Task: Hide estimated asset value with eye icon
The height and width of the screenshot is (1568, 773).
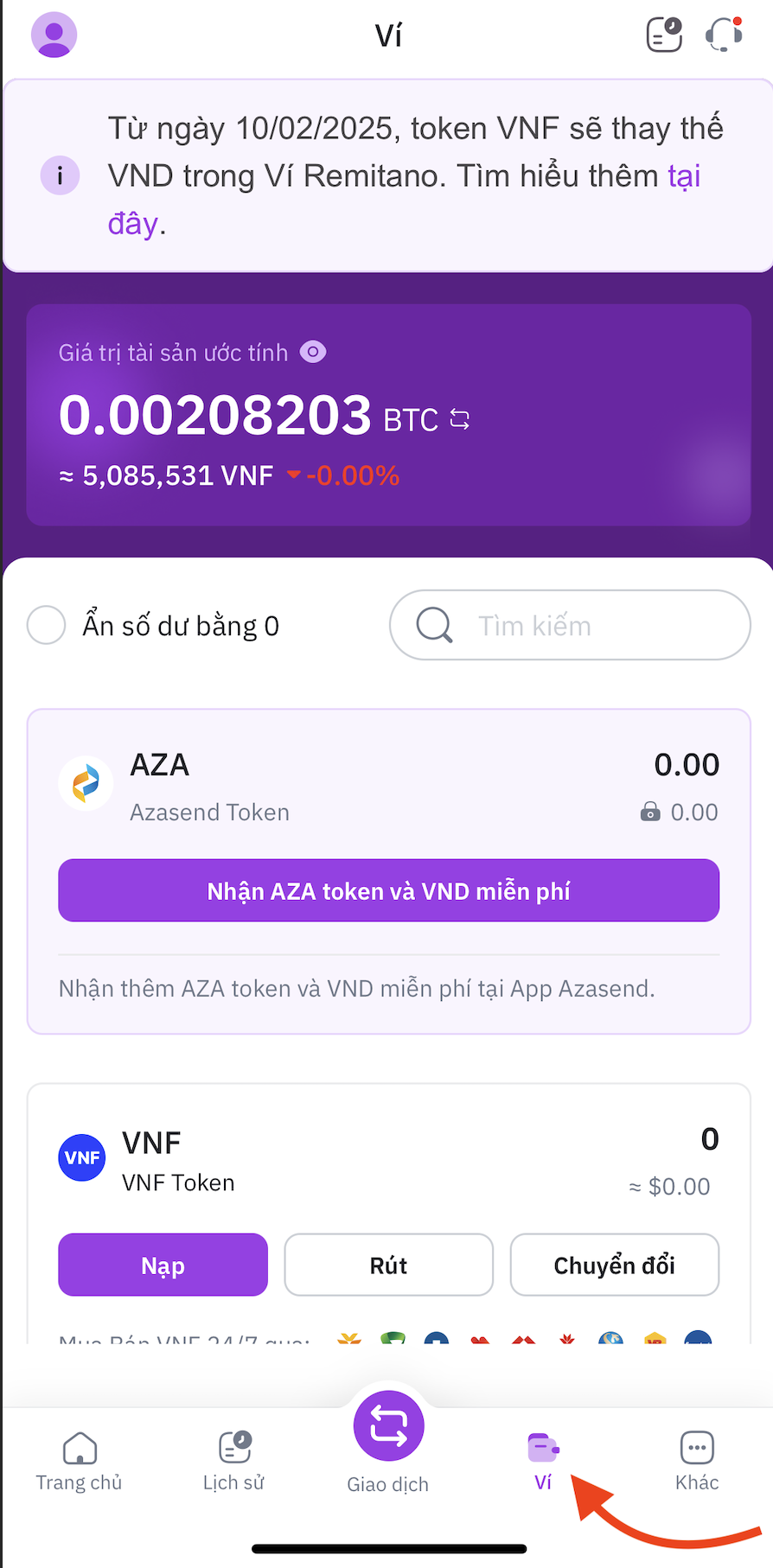Action: coord(313,352)
